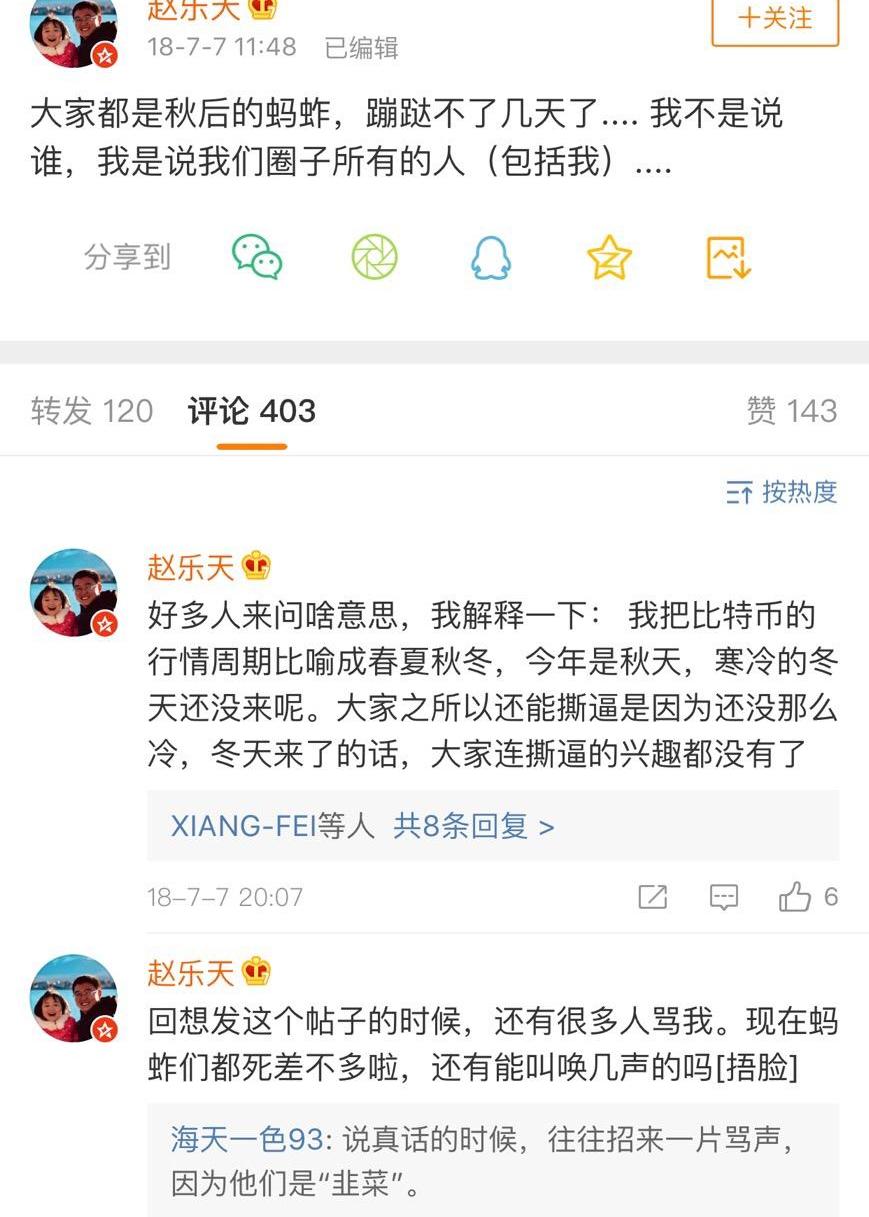Save post as image
The width and height of the screenshot is (869, 1217).
click(727, 258)
